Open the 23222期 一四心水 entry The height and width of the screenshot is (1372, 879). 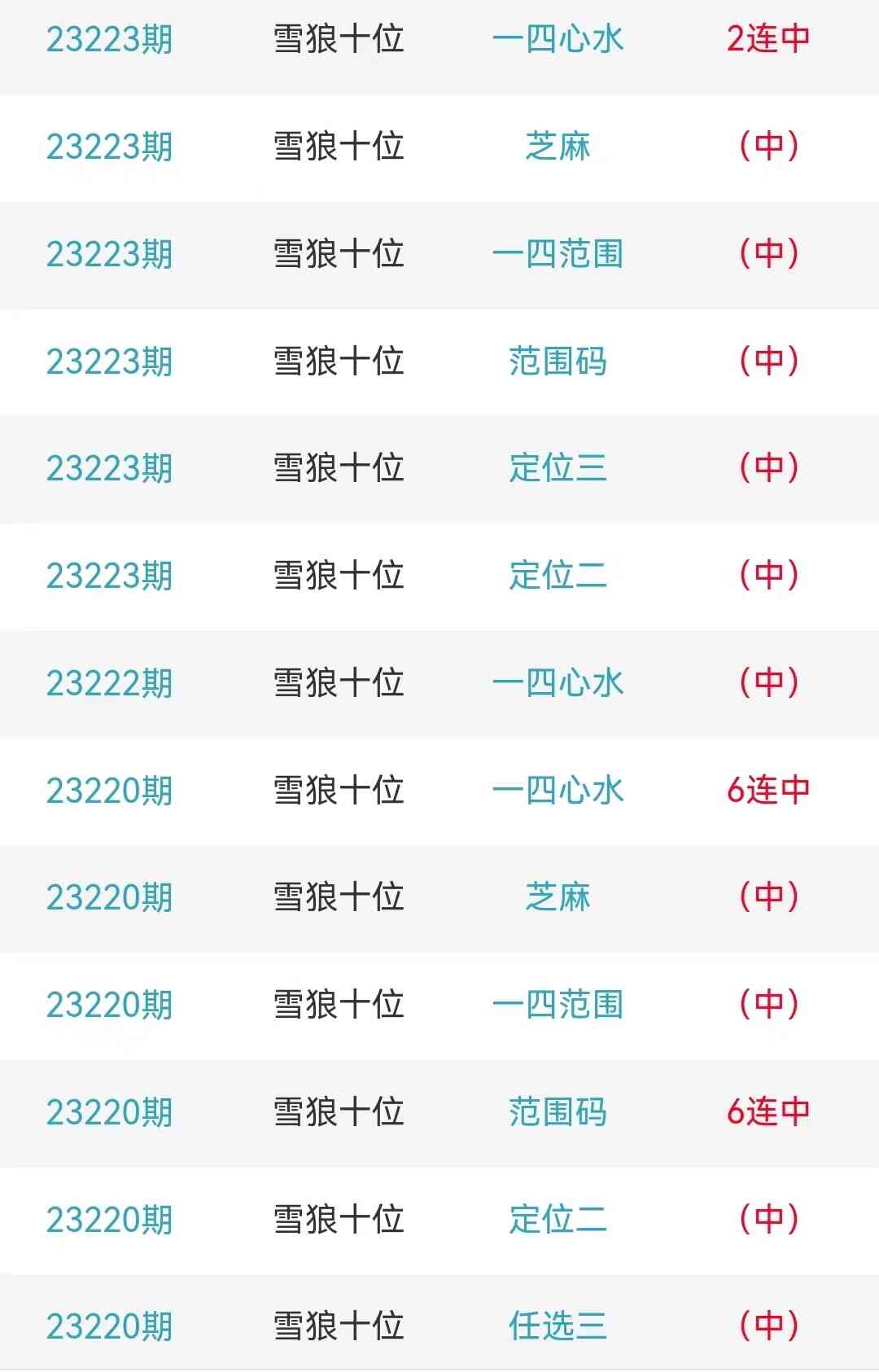click(558, 682)
